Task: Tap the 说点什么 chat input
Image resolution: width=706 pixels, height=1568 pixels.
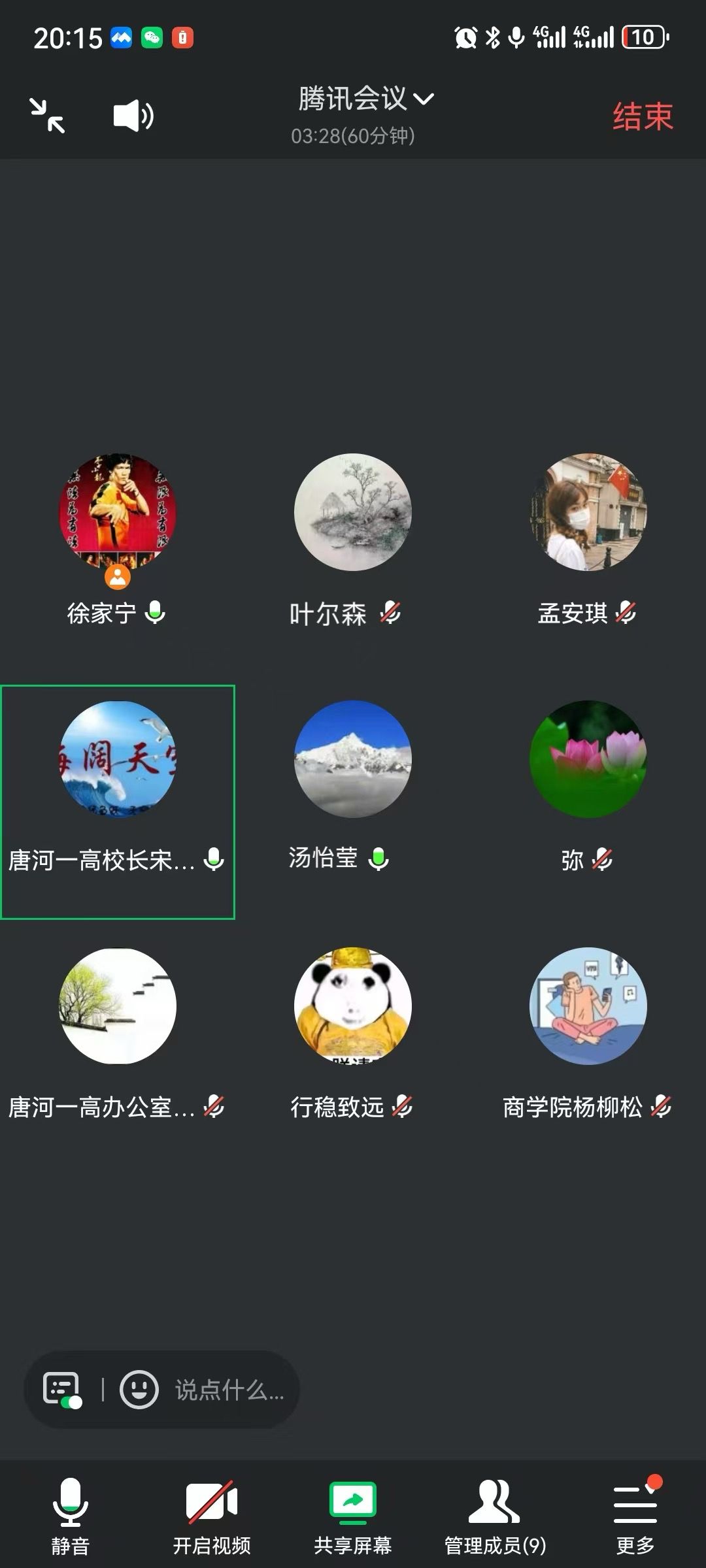Action: point(229,1390)
